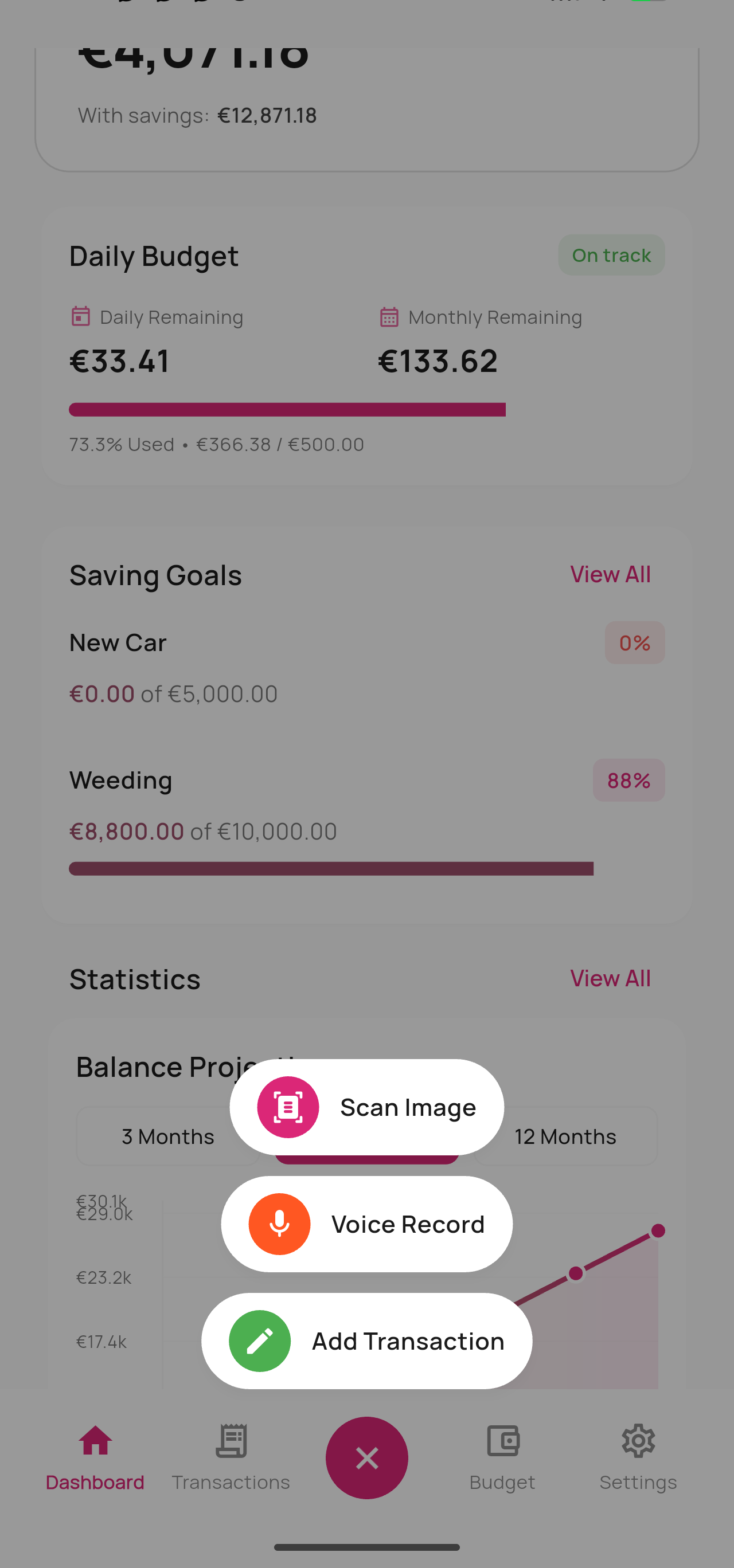Open View All under Saving Goals
The width and height of the screenshot is (734, 1568).
pos(610,574)
